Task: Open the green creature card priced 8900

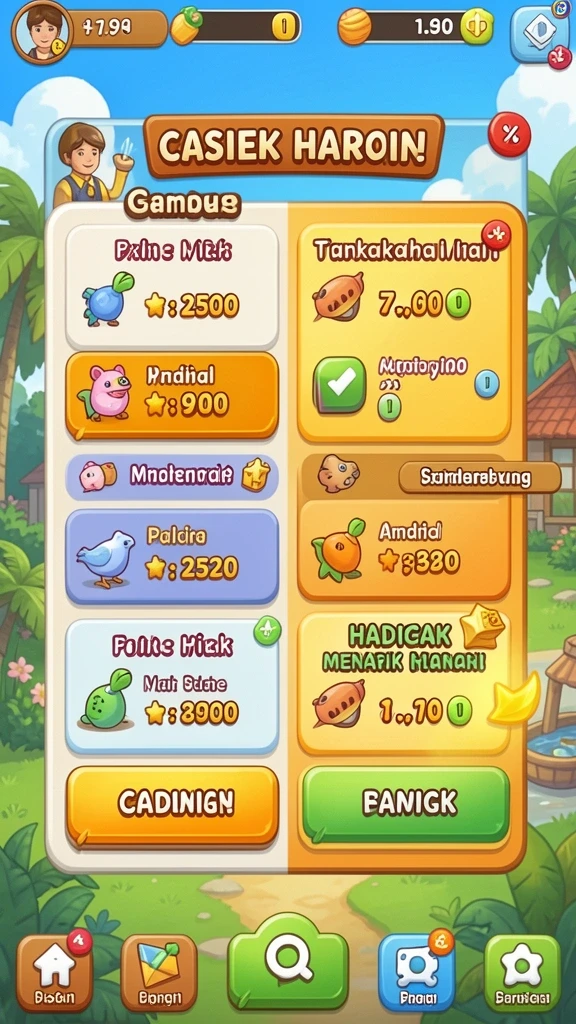Action: point(172,686)
